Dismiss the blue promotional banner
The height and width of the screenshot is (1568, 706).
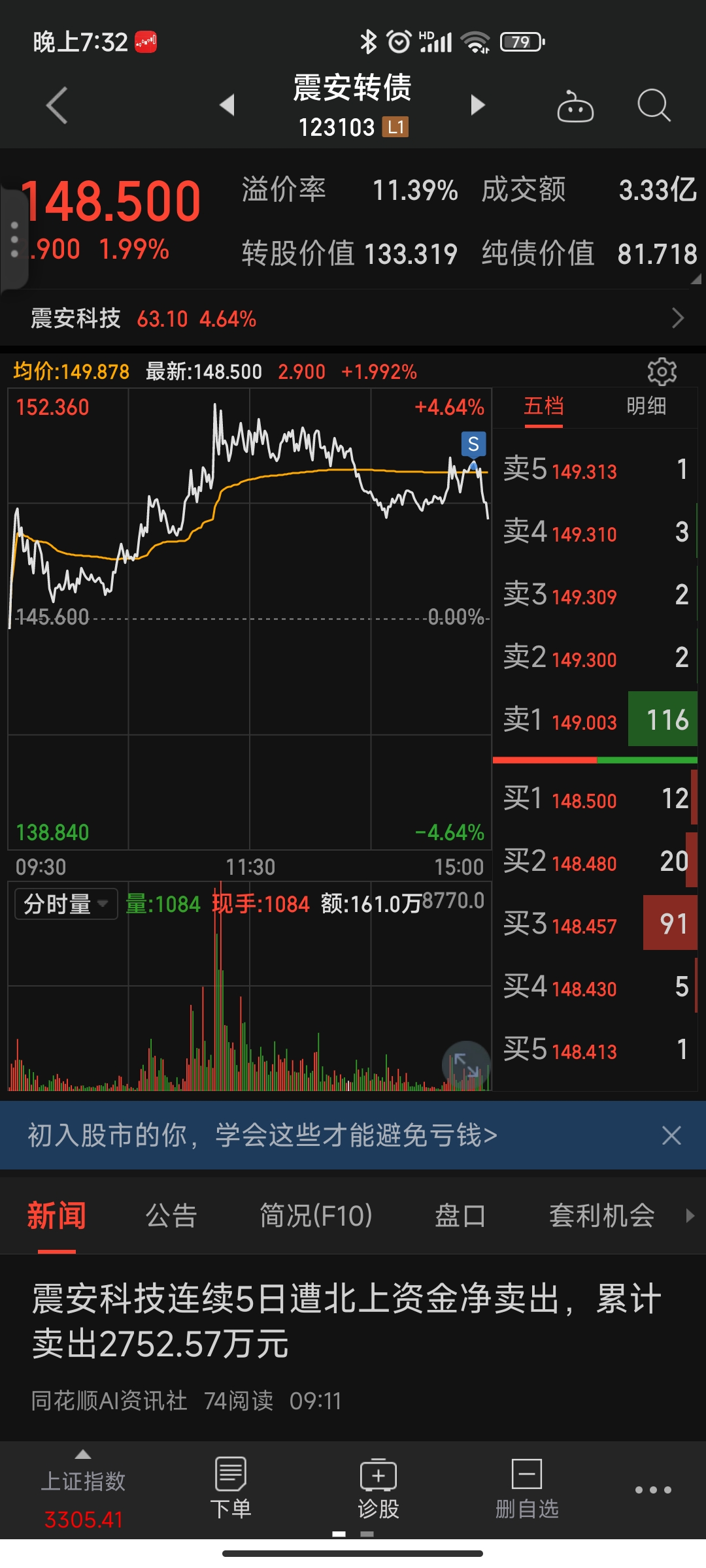(671, 1135)
